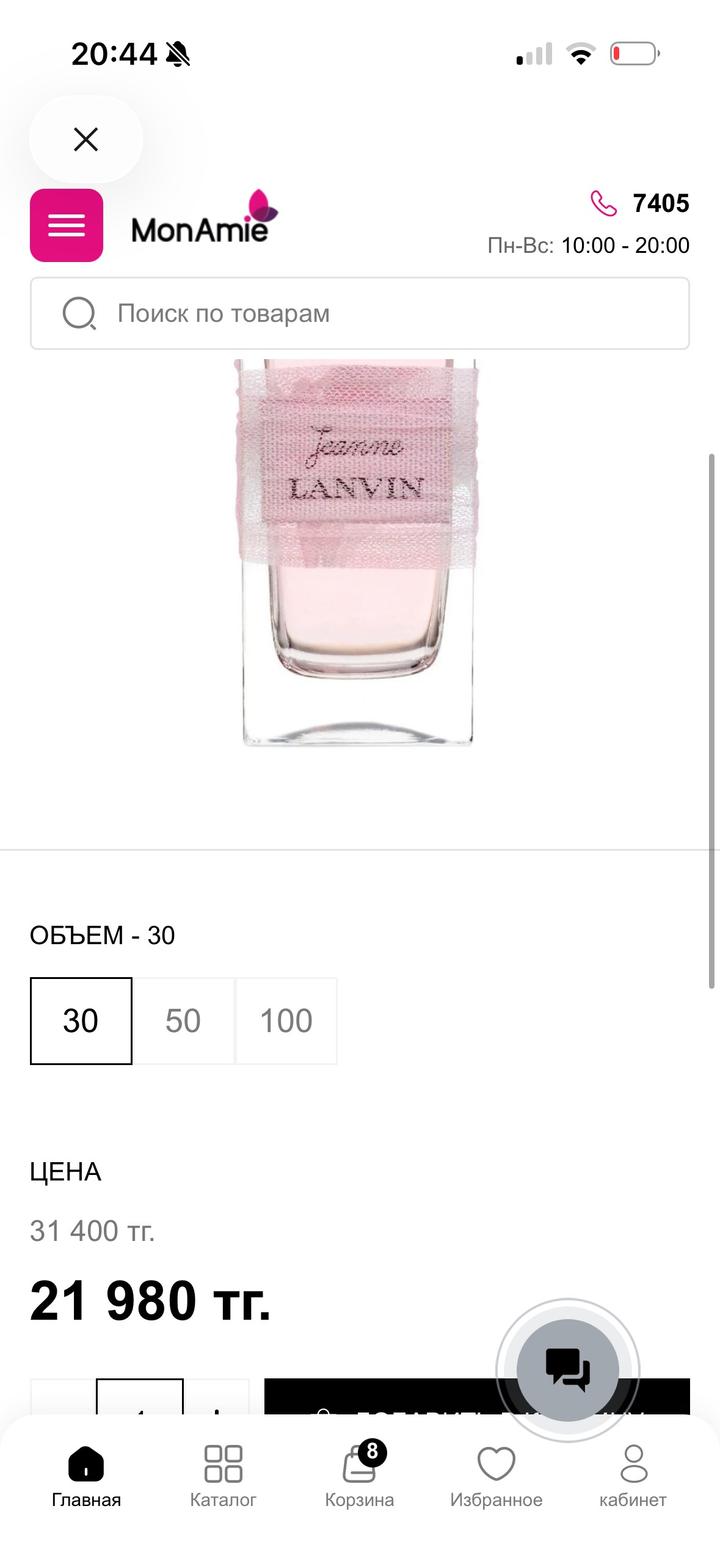Switch to the Каталог tab
This screenshot has width=720, height=1561.
click(x=223, y=1476)
